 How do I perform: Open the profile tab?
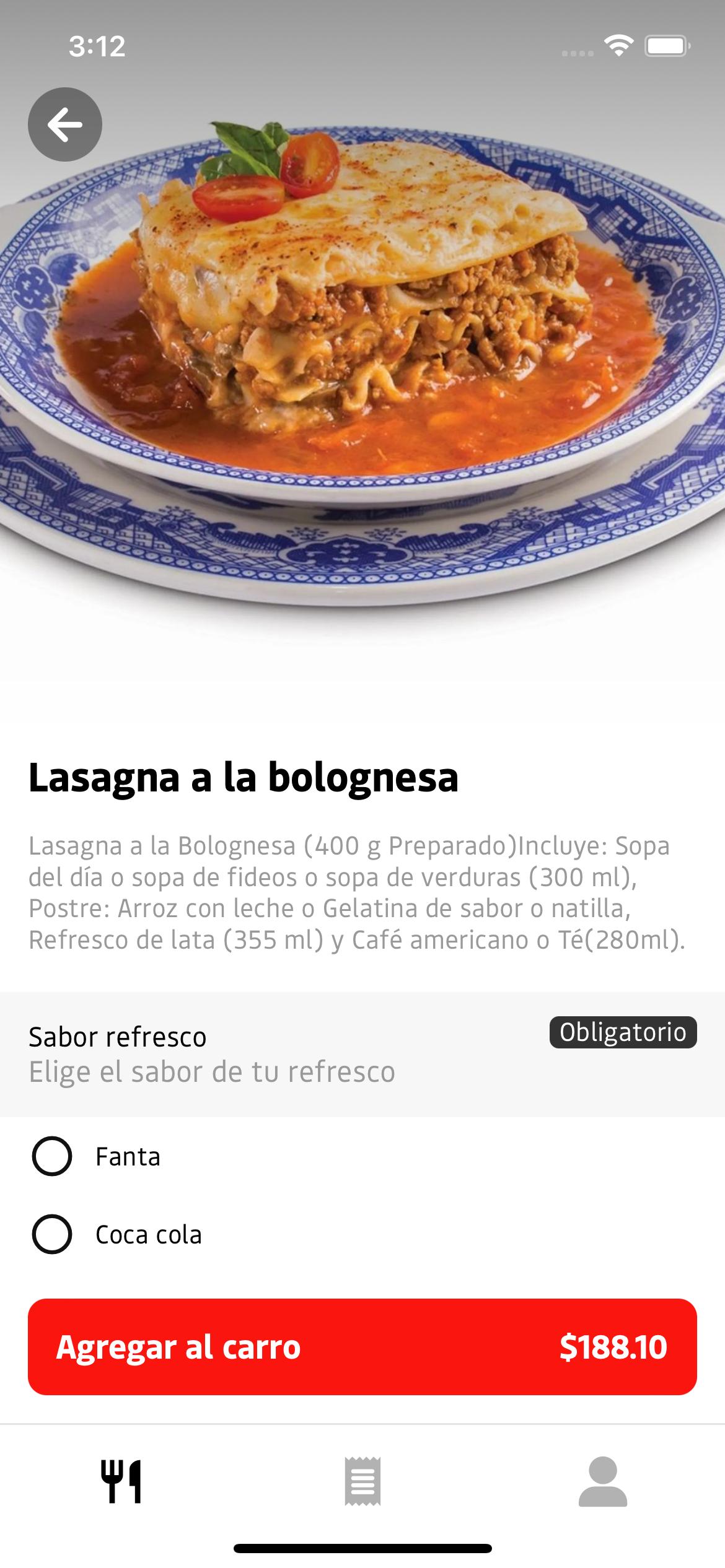coord(602,1481)
